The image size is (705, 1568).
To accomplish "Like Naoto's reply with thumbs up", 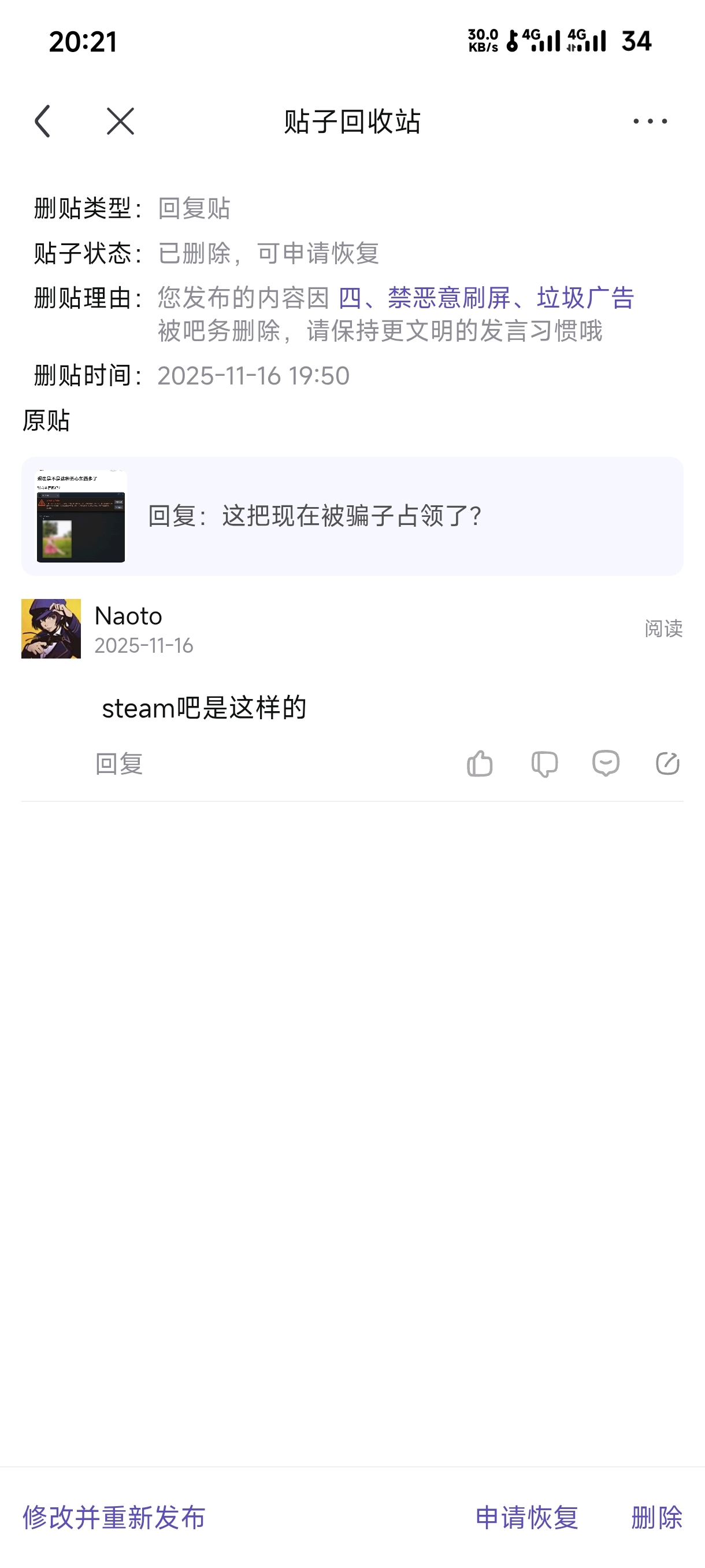I will [x=480, y=763].
